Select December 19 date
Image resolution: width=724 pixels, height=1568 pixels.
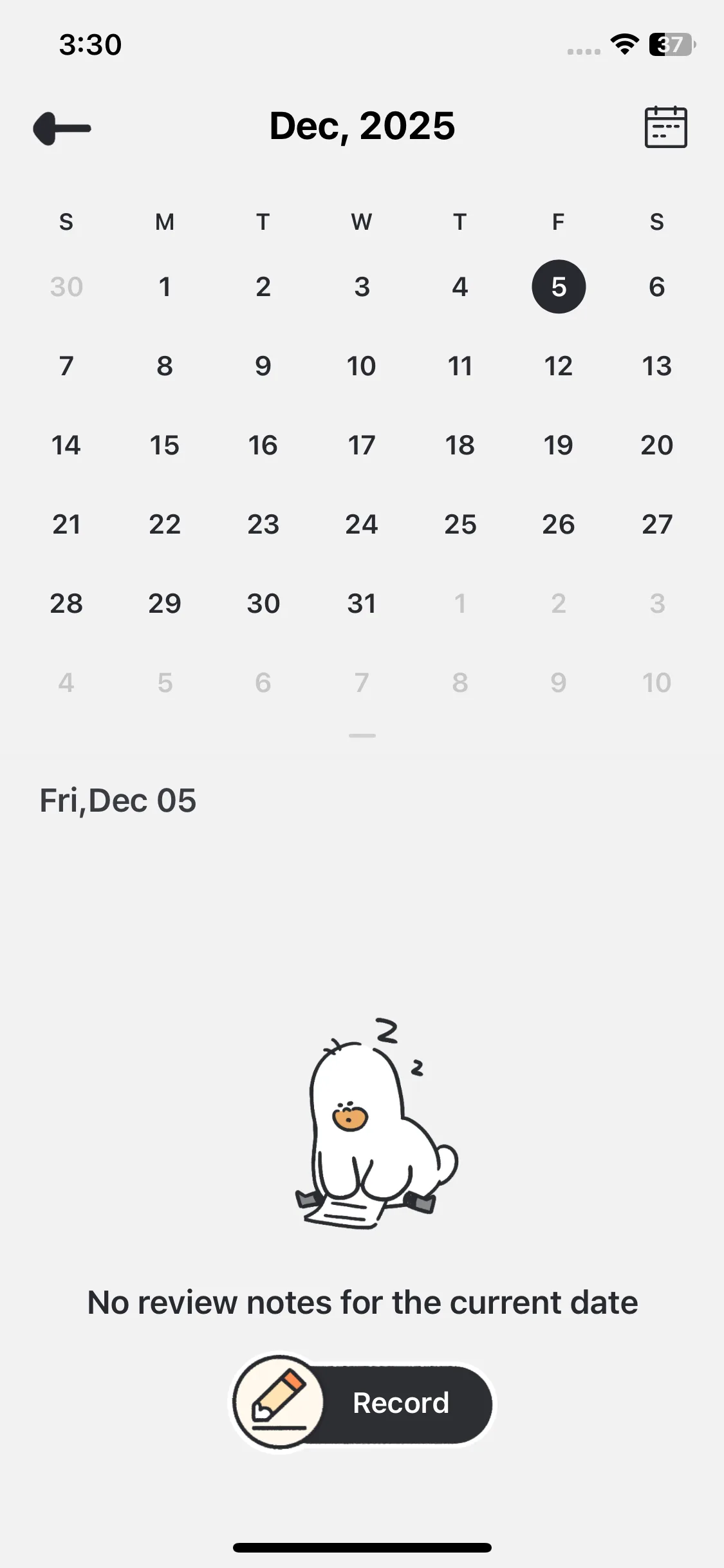coord(558,445)
